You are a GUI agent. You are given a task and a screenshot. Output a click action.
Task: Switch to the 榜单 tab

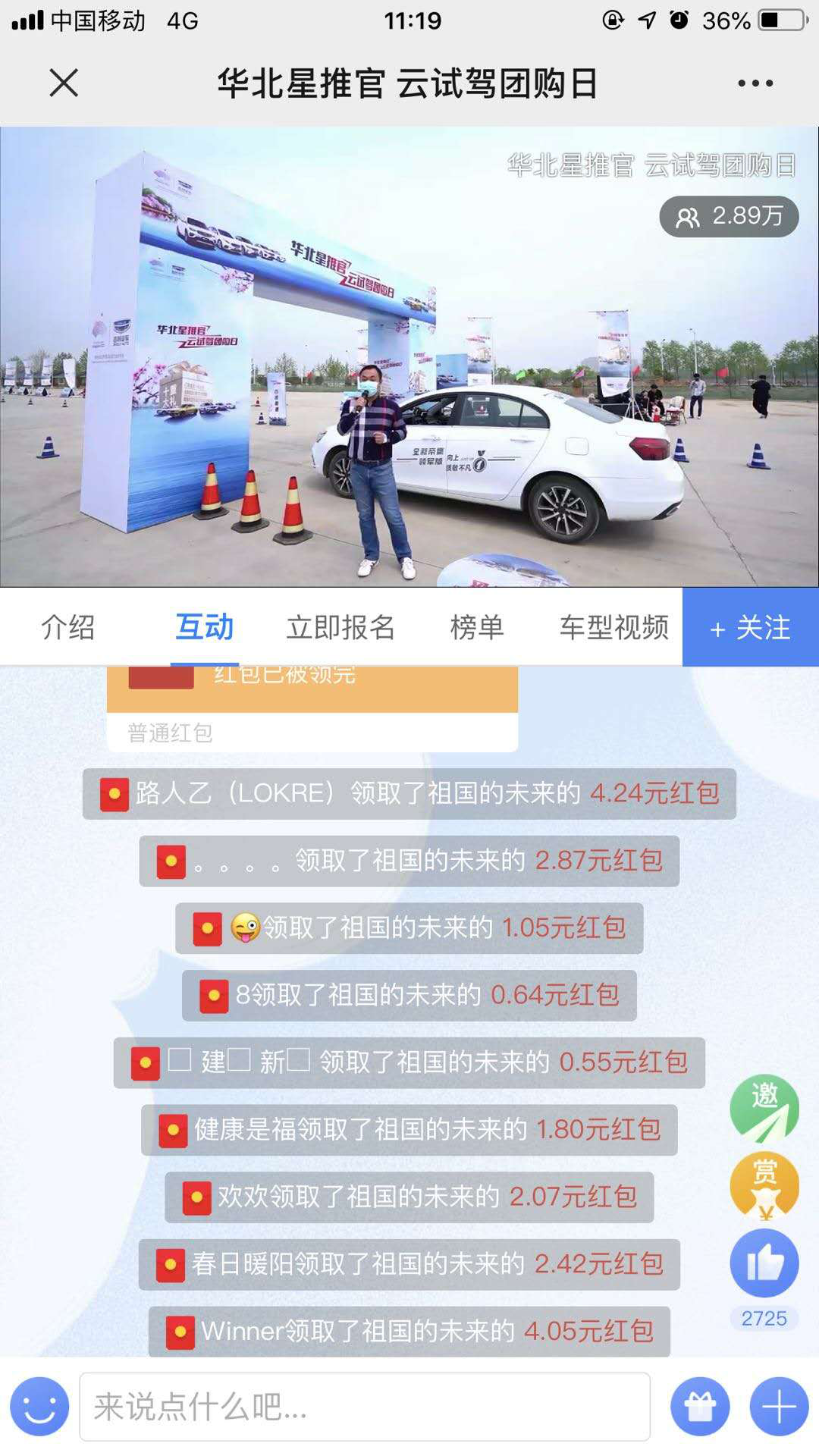coord(477,627)
